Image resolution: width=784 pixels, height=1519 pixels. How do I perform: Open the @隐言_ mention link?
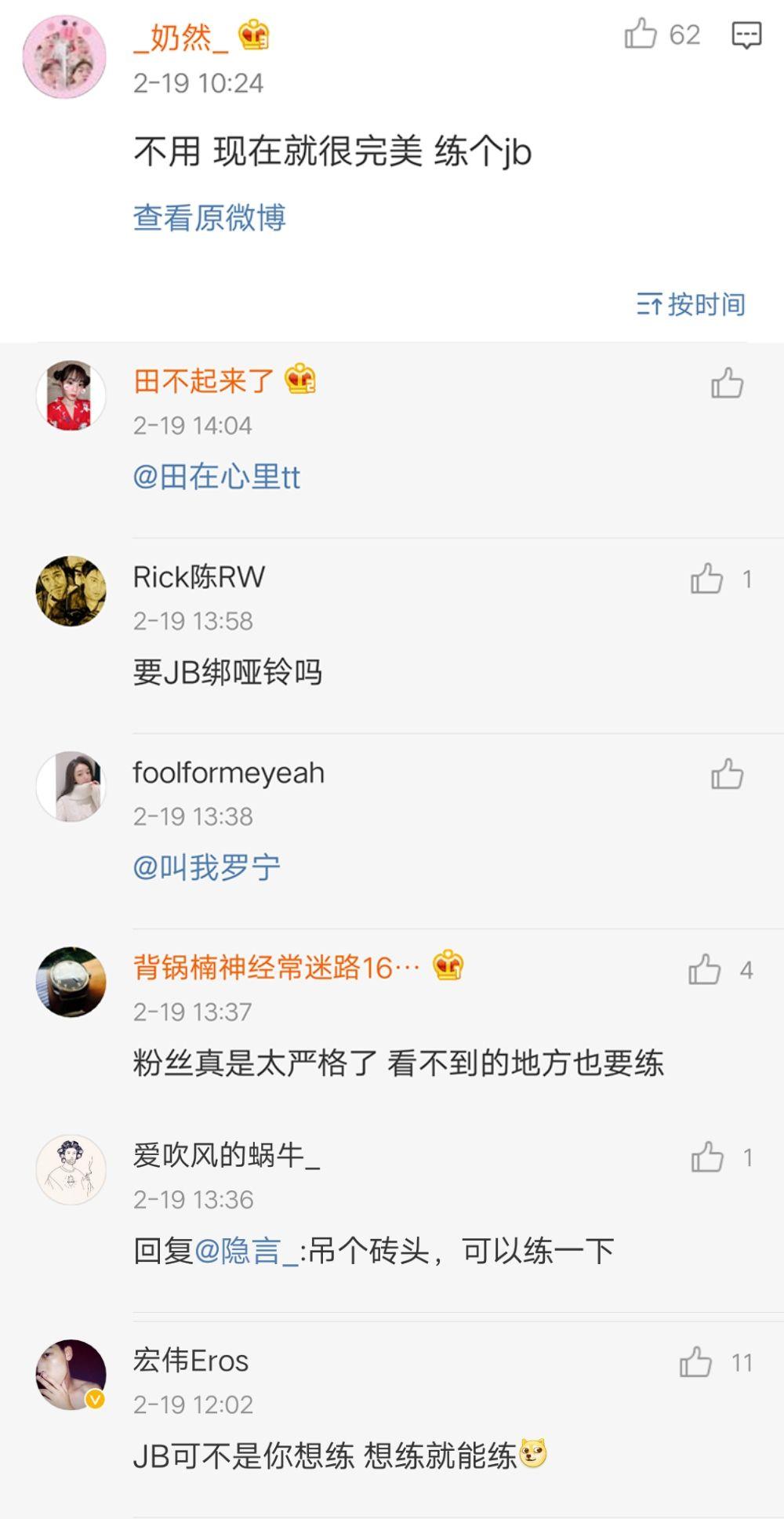pos(246,1251)
